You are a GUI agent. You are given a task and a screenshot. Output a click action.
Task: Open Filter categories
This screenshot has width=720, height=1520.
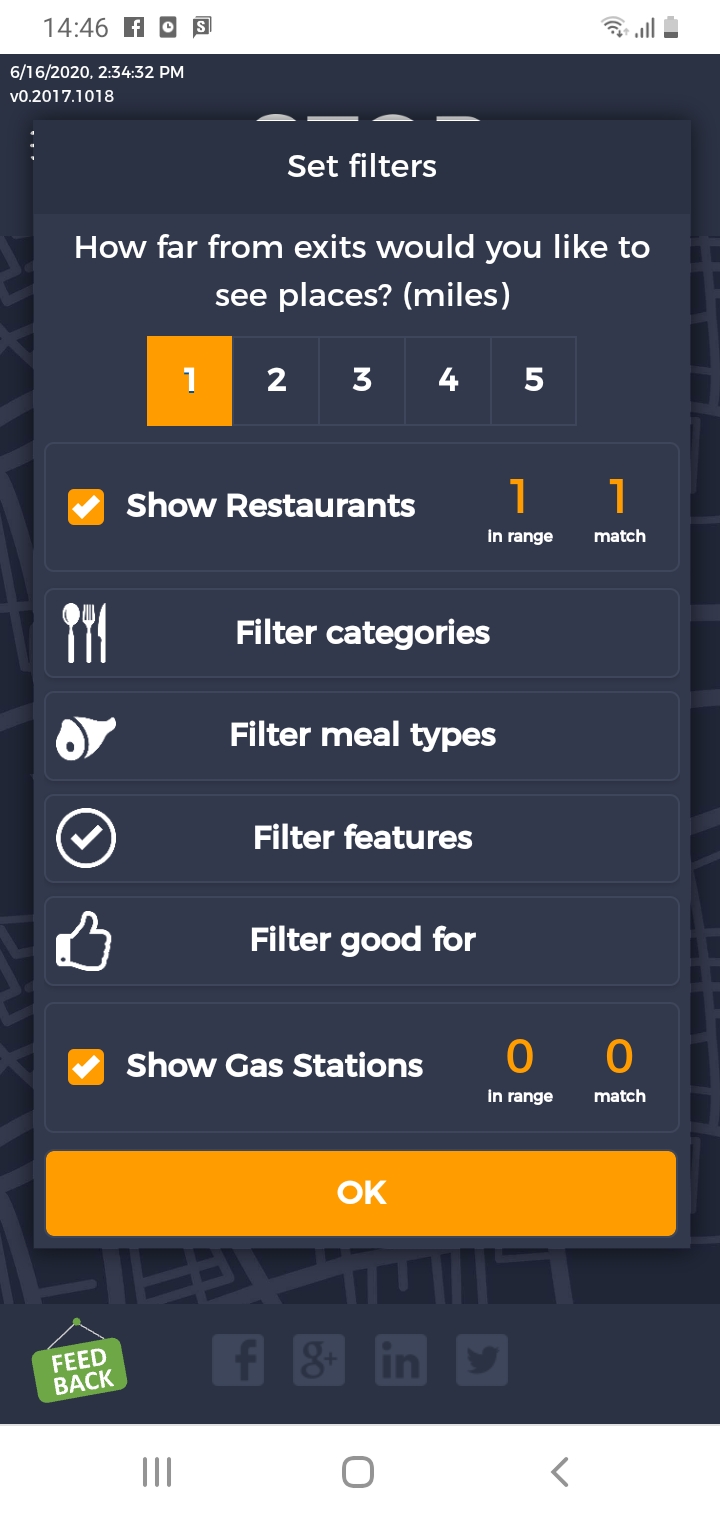pyautogui.click(x=362, y=633)
